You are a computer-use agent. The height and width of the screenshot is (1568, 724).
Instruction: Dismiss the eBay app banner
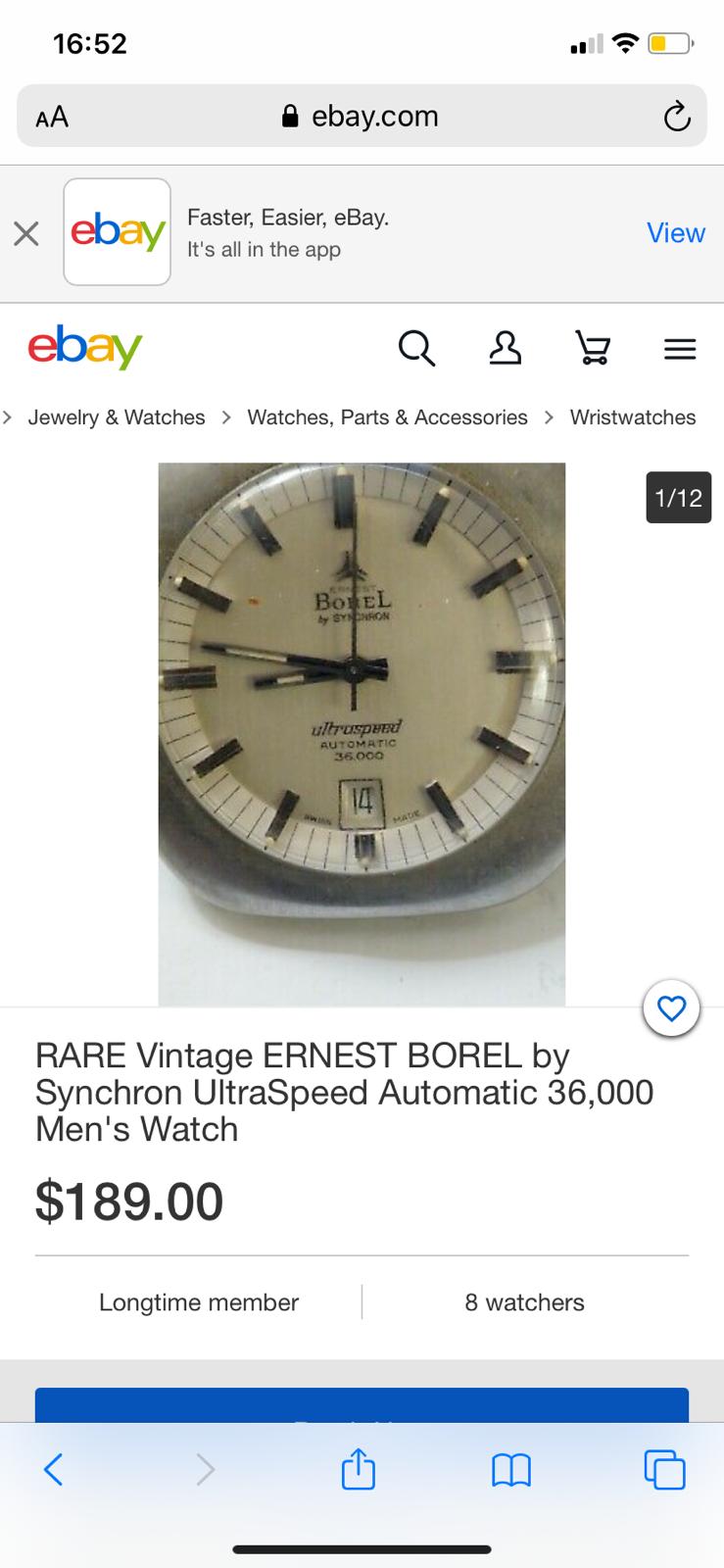point(26,233)
